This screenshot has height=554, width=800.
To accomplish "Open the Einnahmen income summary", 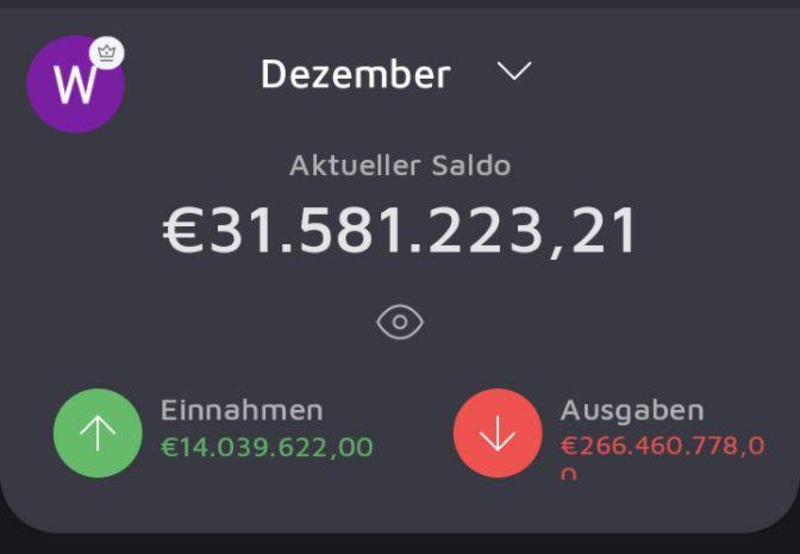I will click(98, 433).
